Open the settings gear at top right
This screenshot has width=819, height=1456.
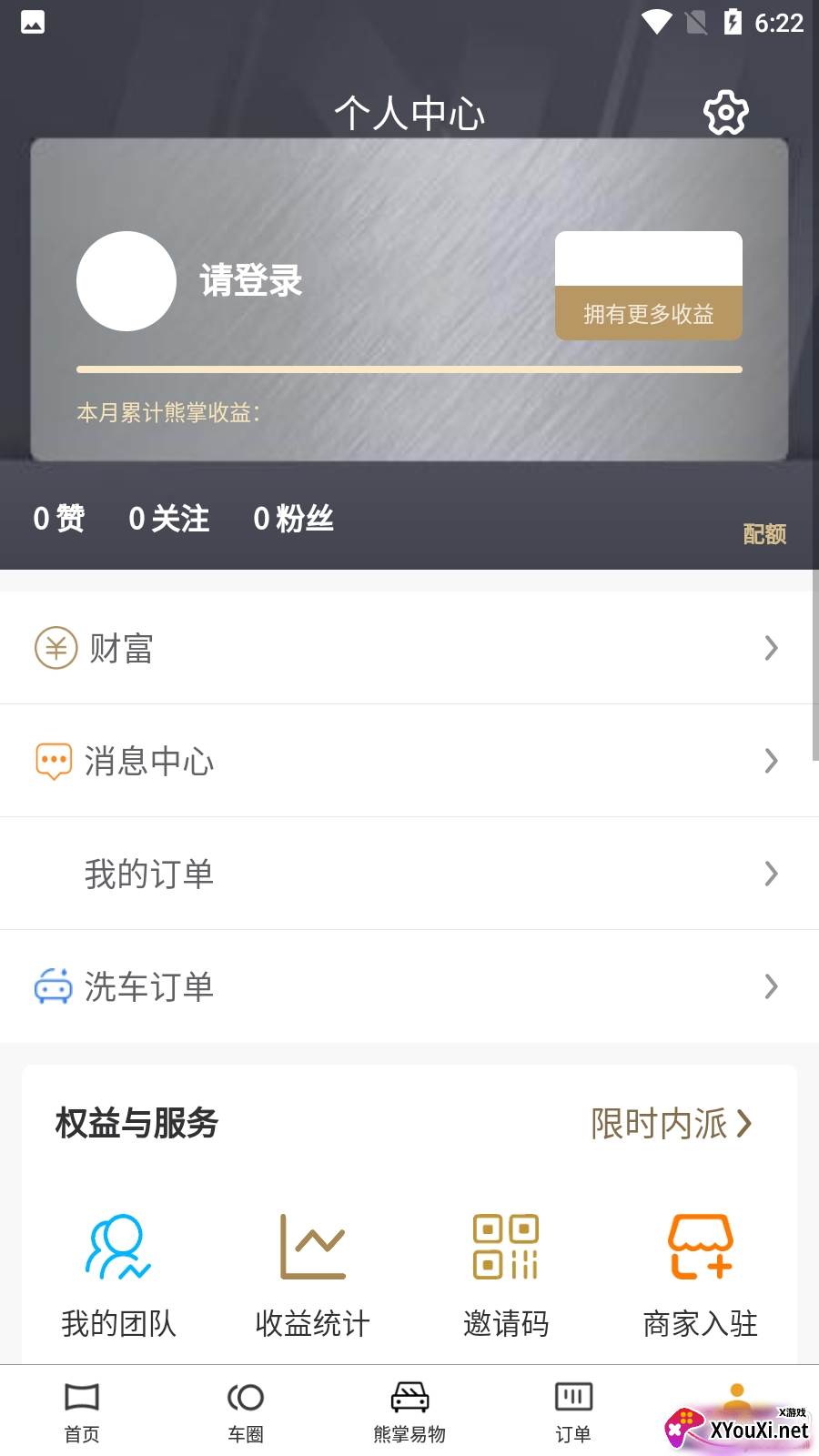pos(725,112)
